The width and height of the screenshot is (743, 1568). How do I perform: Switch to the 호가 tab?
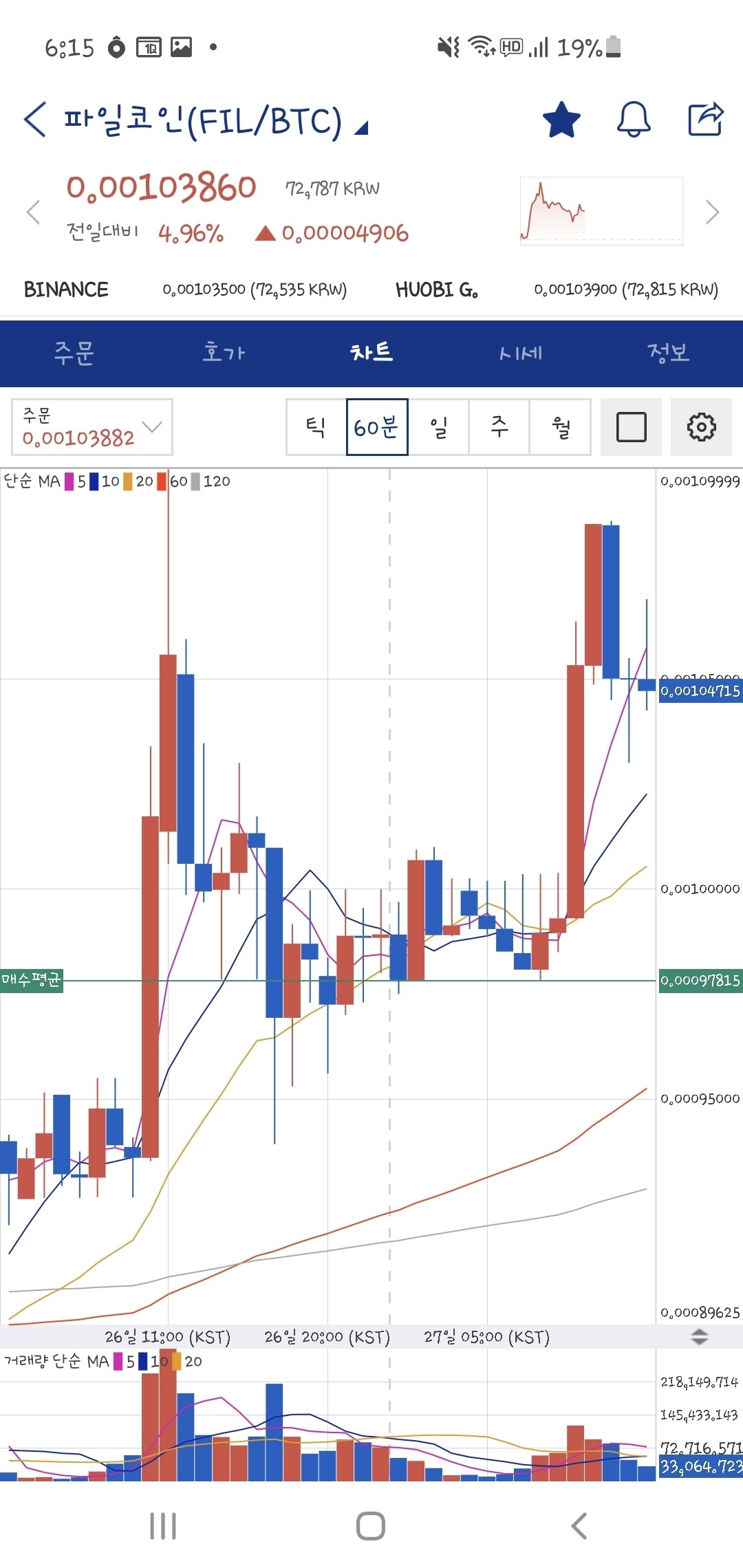(223, 353)
